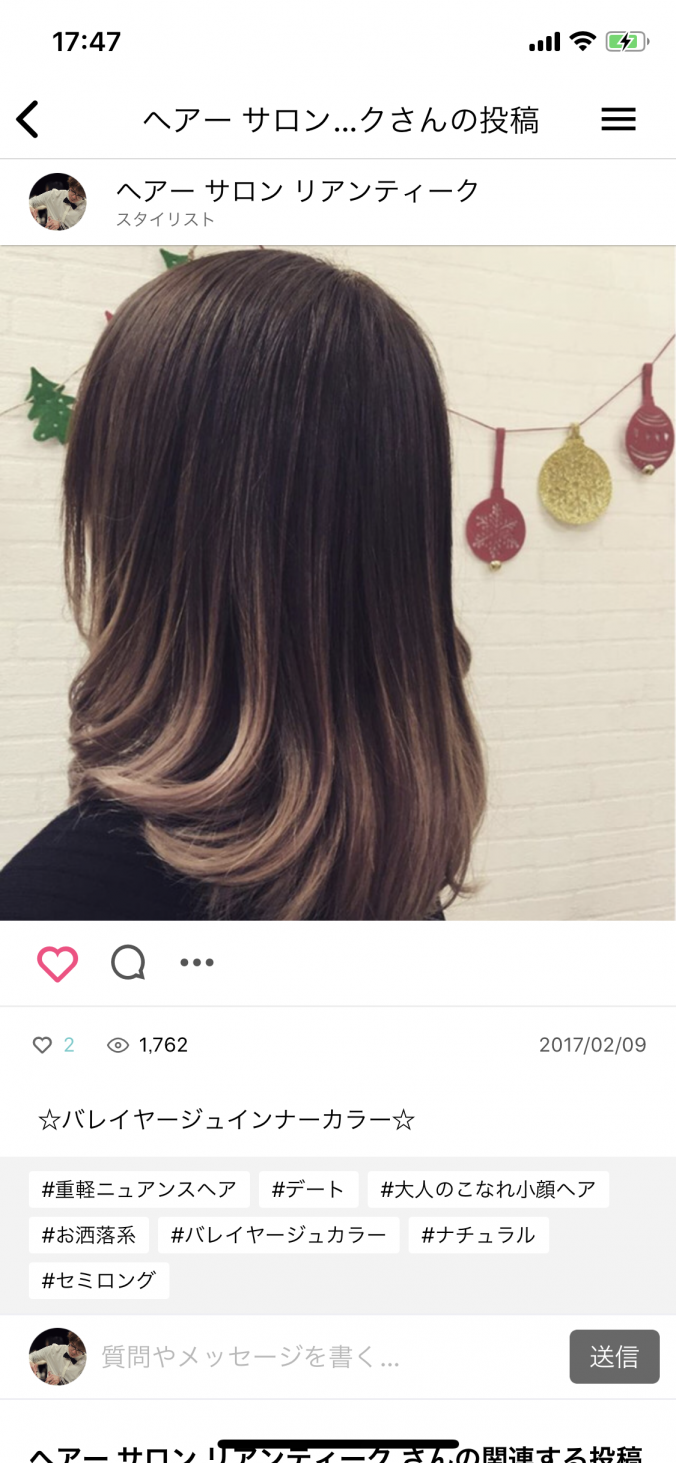View the hairstyle photo full size
Image resolution: width=676 pixels, height=1463 pixels.
pyautogui.click(x=338, y=583)
